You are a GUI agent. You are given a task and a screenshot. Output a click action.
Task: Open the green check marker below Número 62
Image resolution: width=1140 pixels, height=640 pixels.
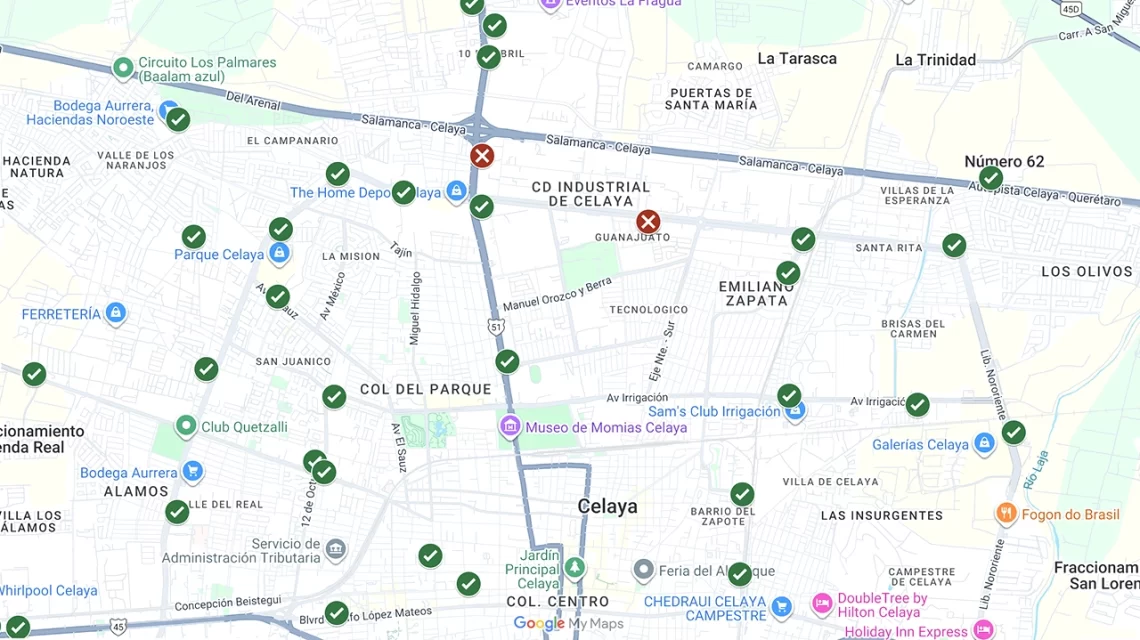tap(991, 179)
